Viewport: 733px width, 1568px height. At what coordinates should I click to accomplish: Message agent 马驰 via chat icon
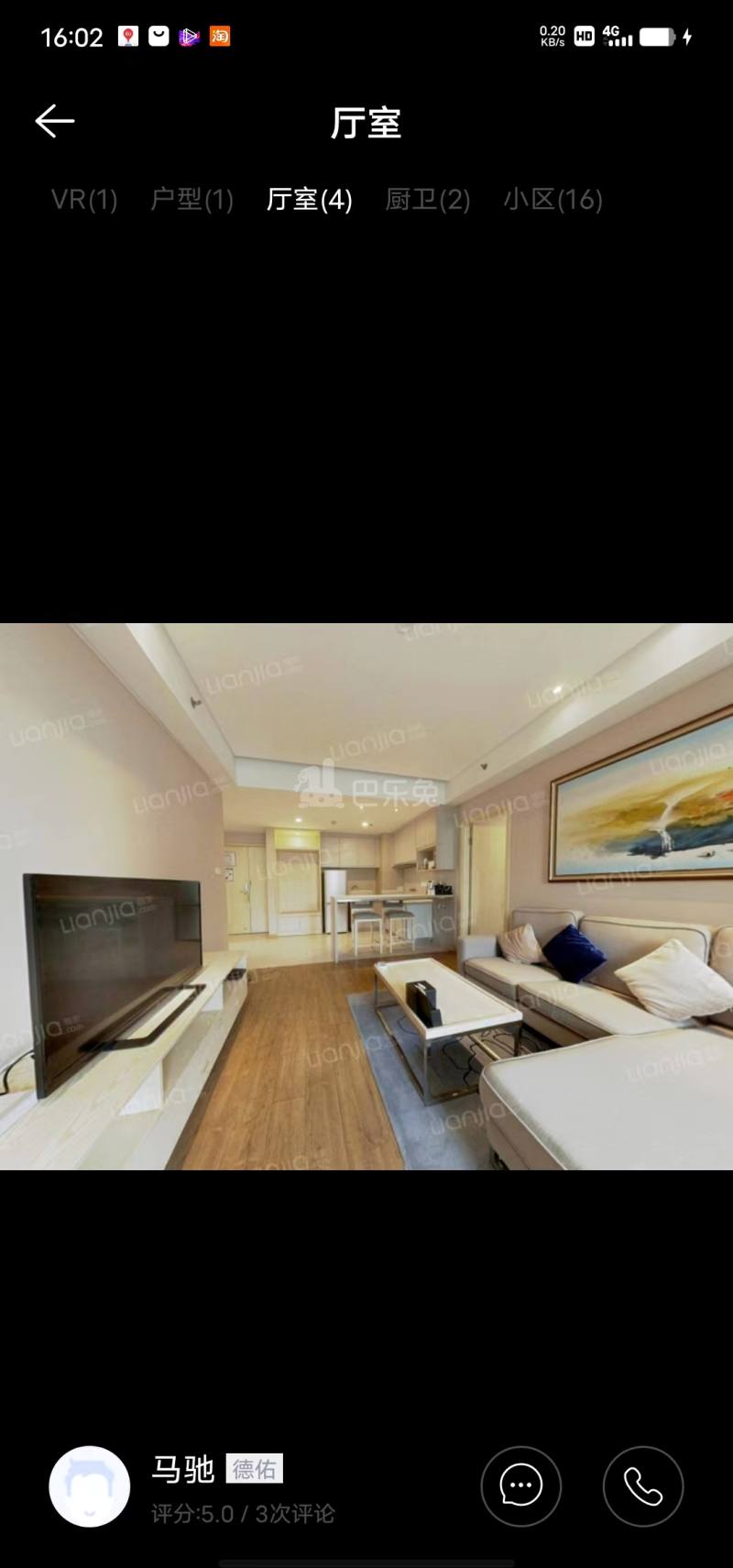521,1486
